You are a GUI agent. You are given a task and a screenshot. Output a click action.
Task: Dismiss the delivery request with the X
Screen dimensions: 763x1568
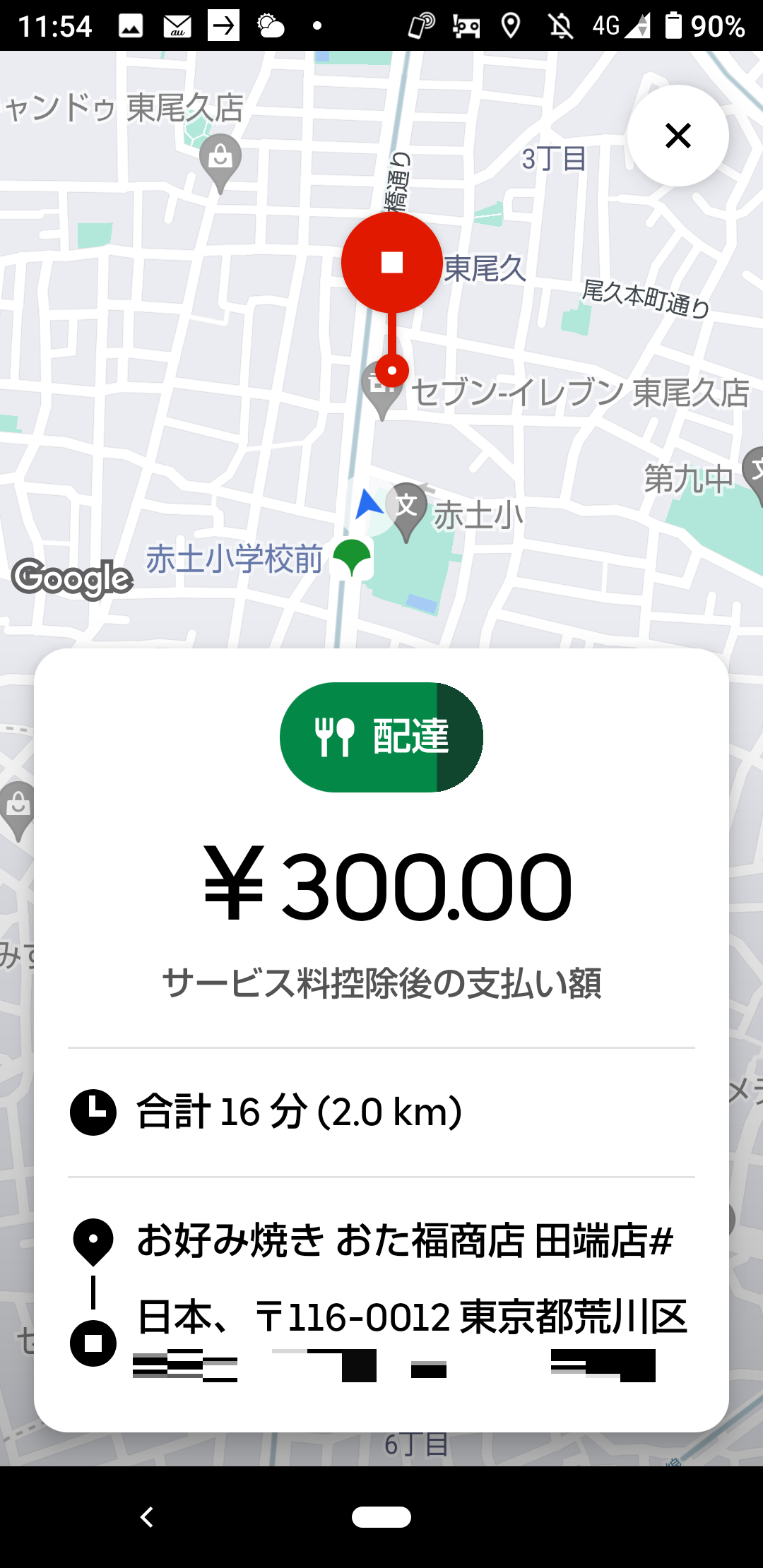pyautogui.click(x=678, y=136)
